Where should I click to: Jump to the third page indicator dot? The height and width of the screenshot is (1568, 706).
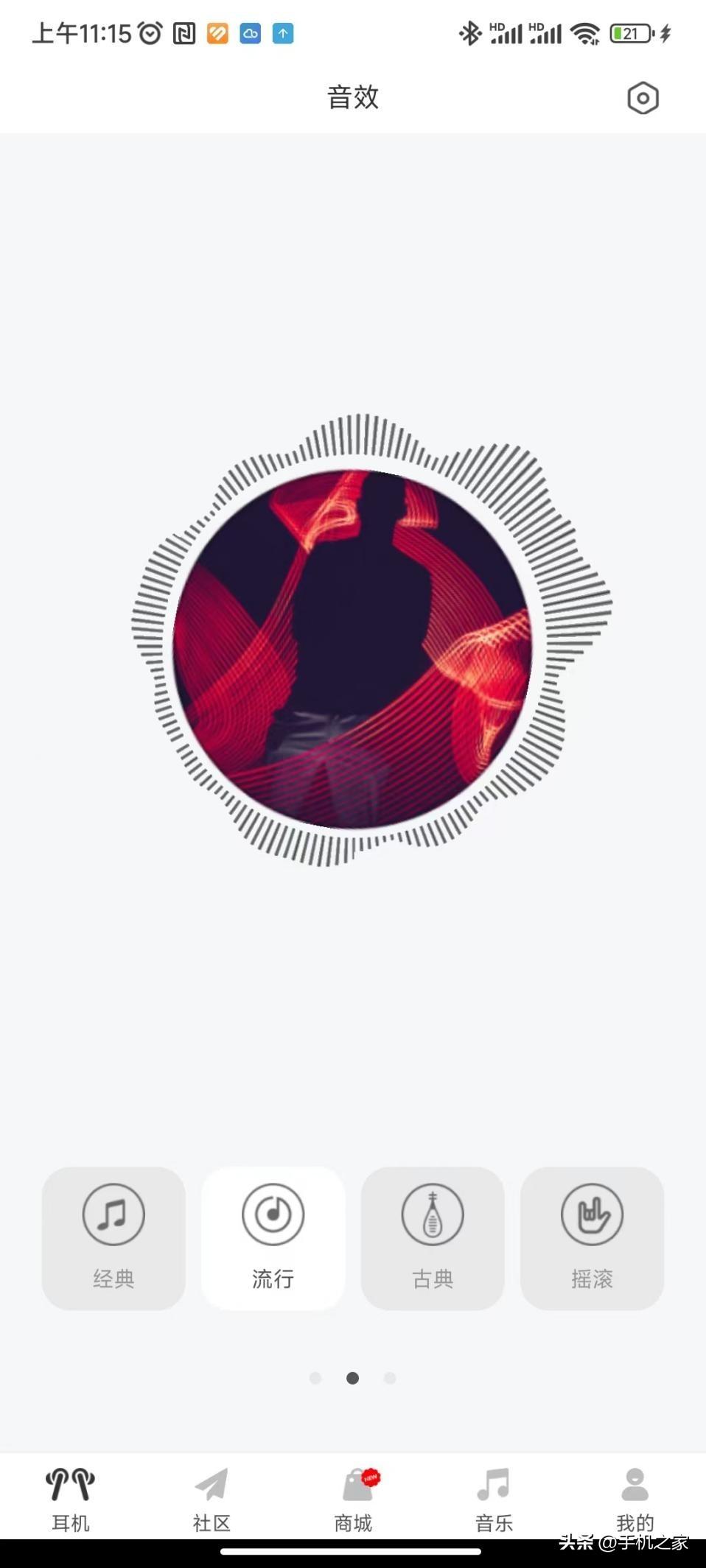point(390,1378)
